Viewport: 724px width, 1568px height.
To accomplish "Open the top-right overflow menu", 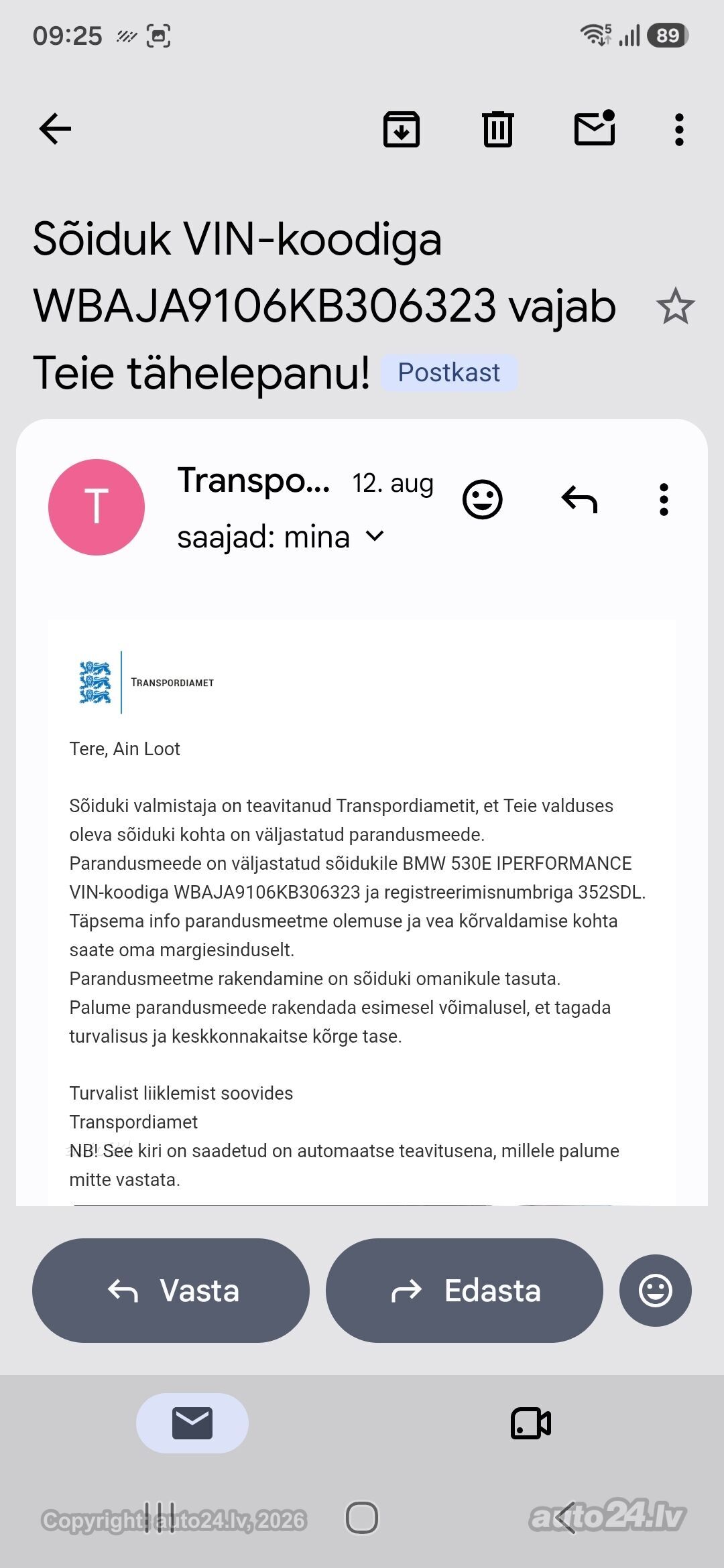I will (679, 129).
